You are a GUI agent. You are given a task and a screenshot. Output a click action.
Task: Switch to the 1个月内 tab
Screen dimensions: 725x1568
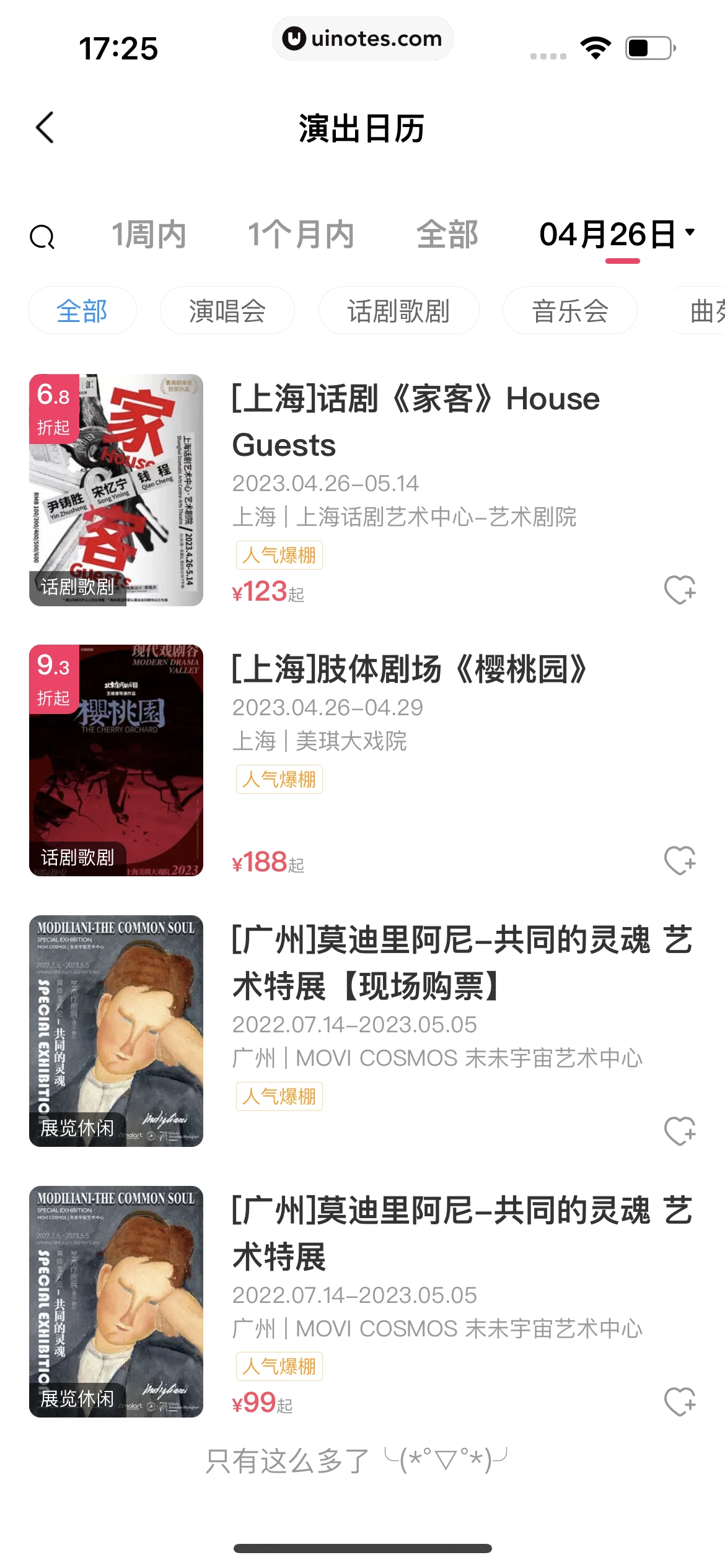[301, 235]
